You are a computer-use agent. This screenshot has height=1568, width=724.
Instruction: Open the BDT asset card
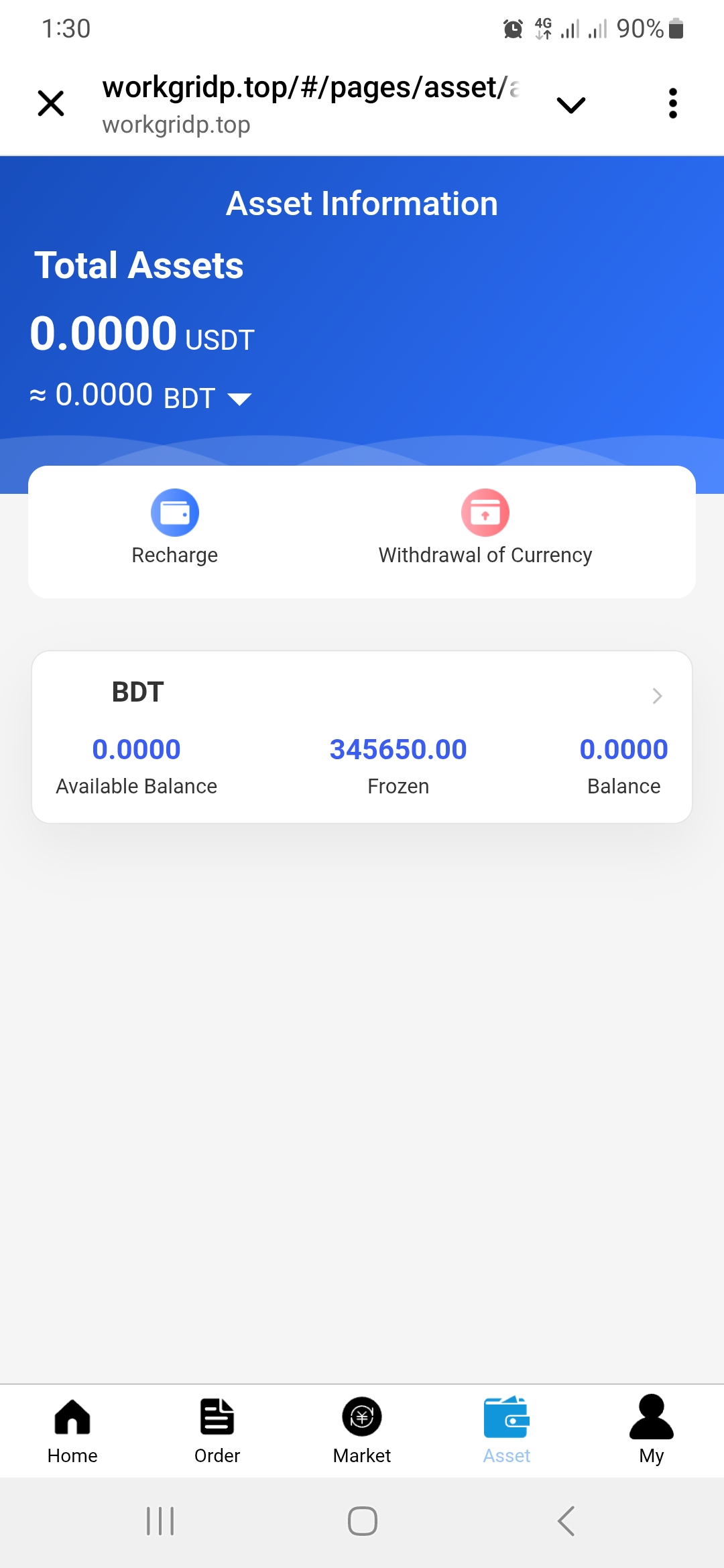point(362,736)
